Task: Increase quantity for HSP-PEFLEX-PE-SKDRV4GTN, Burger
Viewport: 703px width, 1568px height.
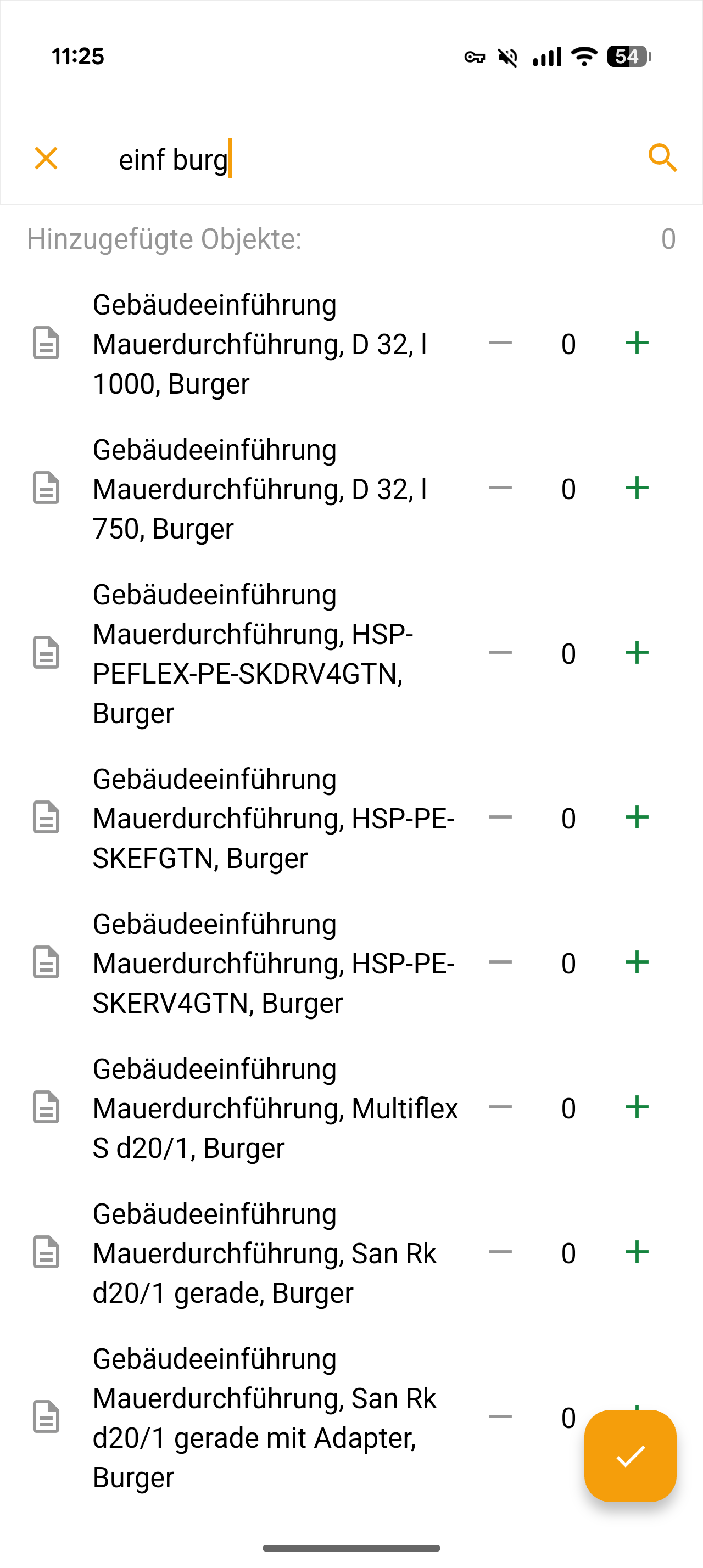Action: [637, 653]
